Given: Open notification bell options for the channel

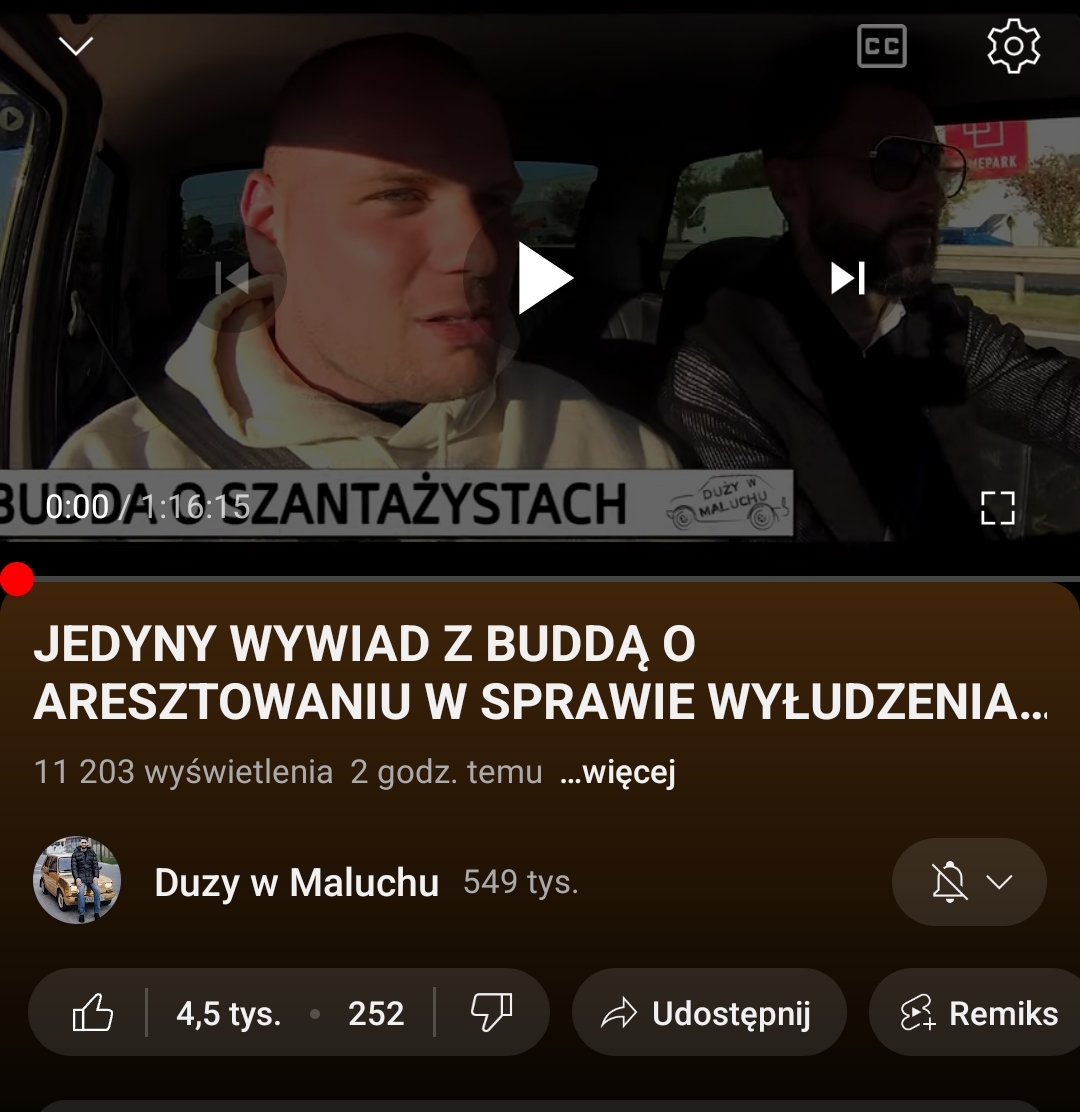Looking at the screenshot, I should pyautogui.click(x=968, y=882).
